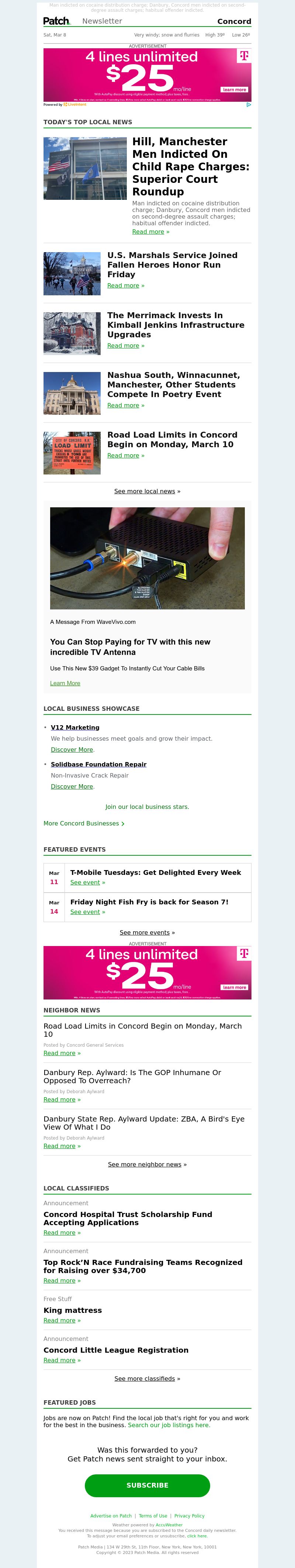The width and height of the screenshot is (295, 1568).
Task: Tap See more neighbor news
Action: [145, 1164]
